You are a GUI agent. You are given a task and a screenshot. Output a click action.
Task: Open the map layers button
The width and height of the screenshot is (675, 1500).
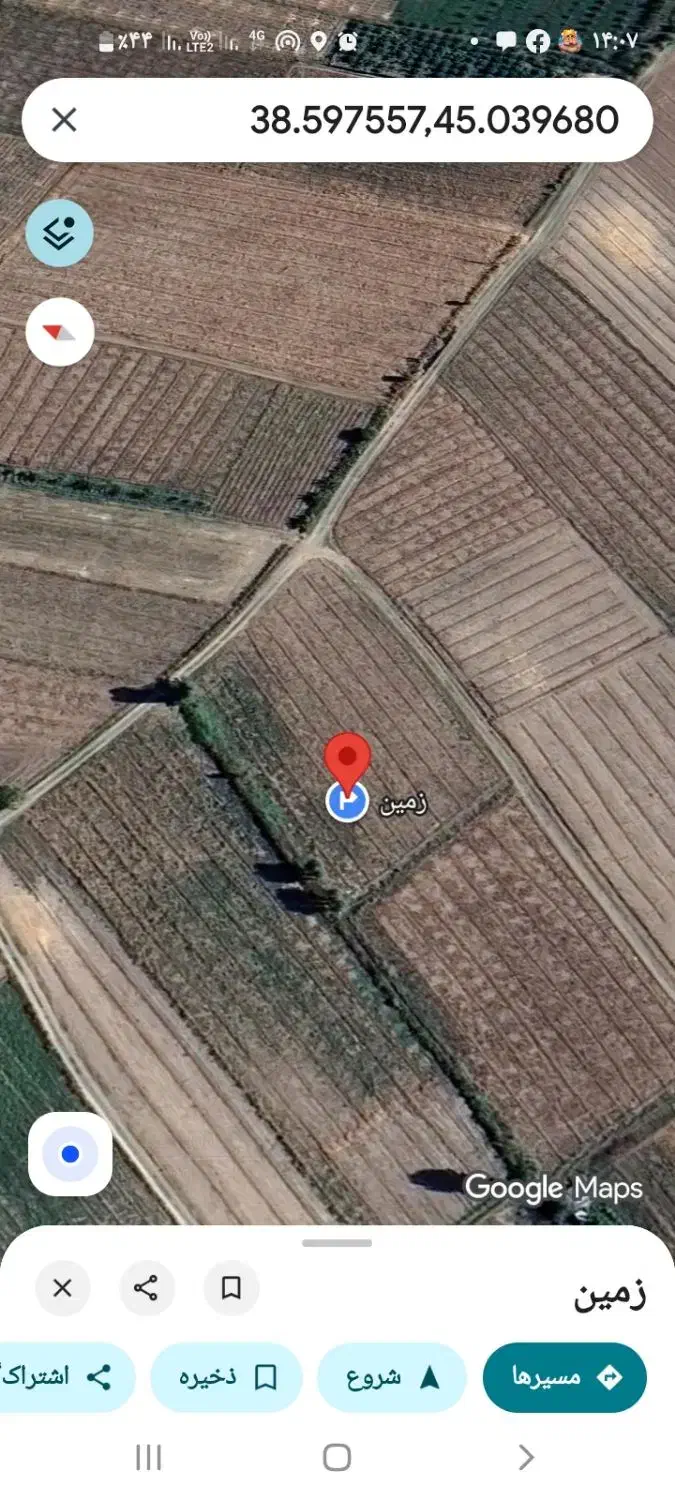point(60,233)
